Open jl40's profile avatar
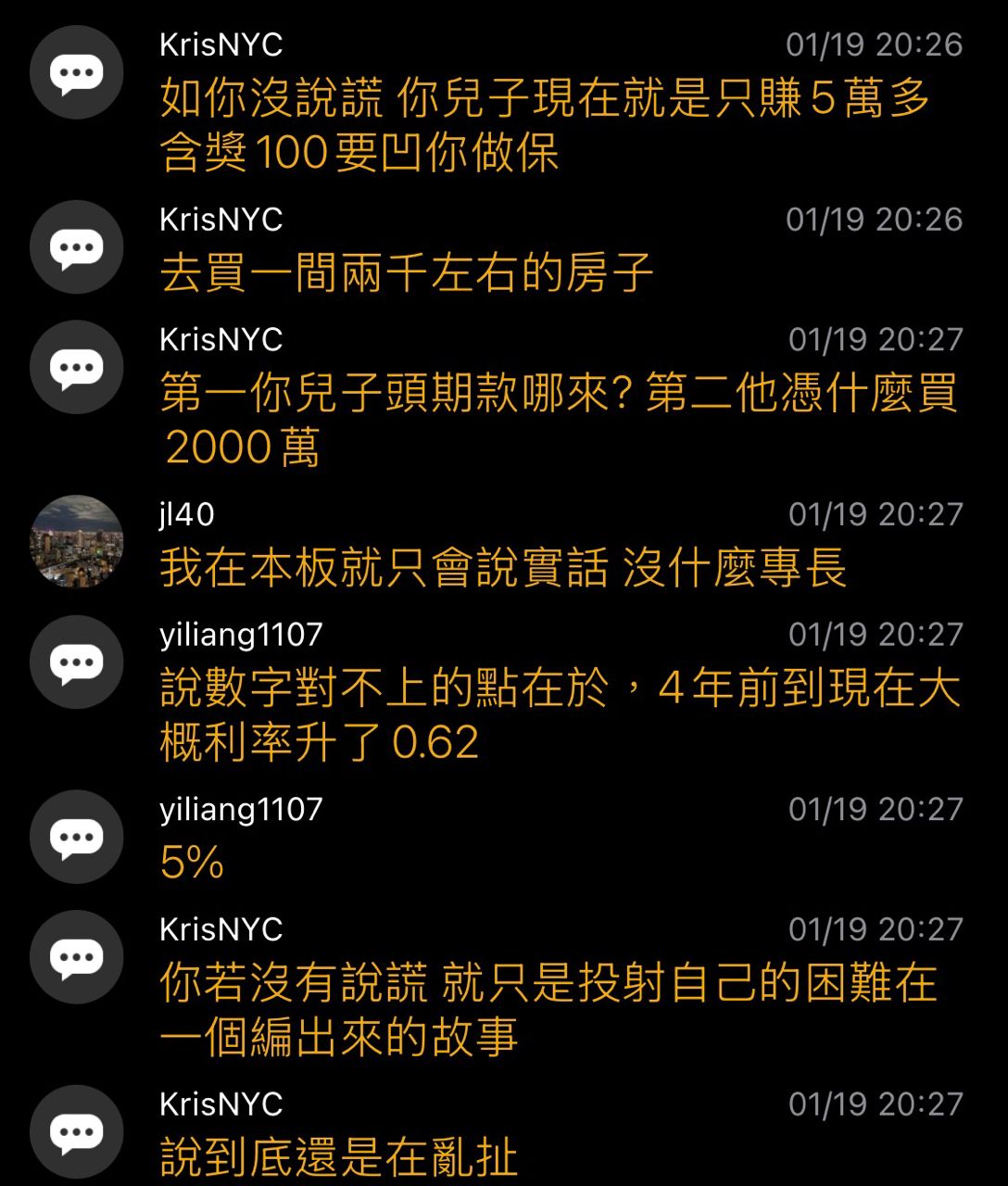The height and width of the screenshot is (1186, 1008). [x=77, y=541]
